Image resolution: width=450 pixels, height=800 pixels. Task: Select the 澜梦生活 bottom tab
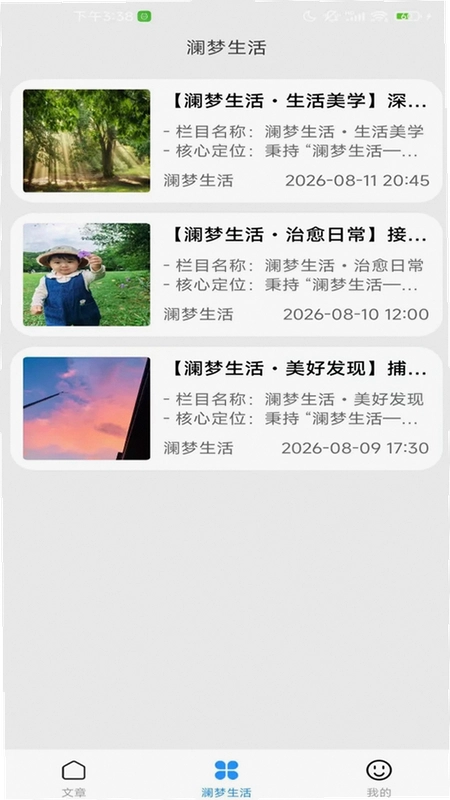tap(226, 778)
